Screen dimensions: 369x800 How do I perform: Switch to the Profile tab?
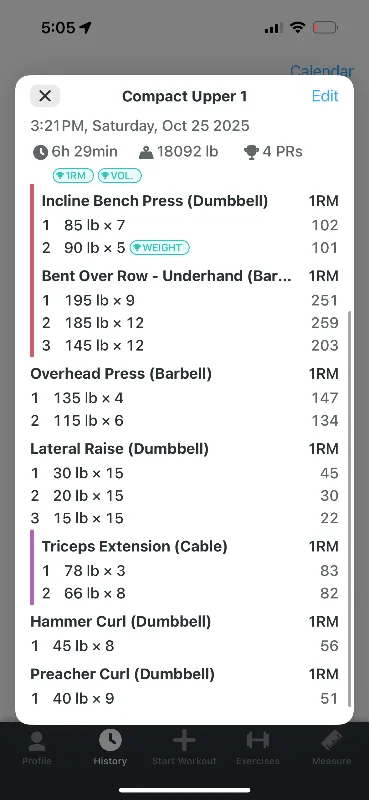coord(37,748)
